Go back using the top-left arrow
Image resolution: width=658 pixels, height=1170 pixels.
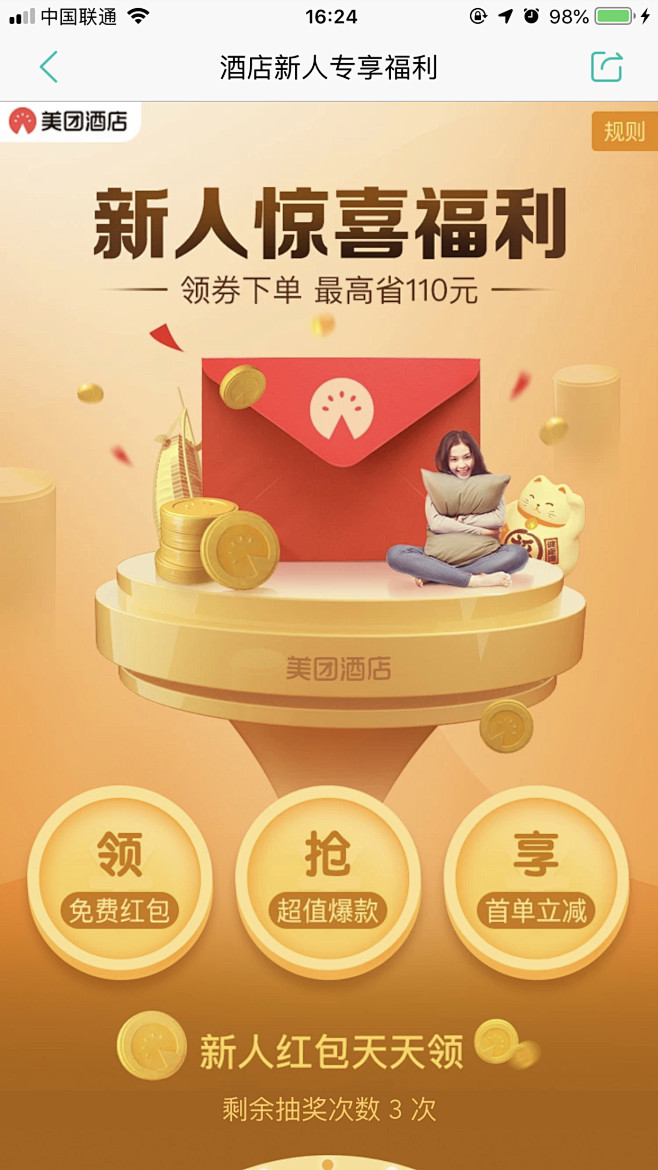48,67
